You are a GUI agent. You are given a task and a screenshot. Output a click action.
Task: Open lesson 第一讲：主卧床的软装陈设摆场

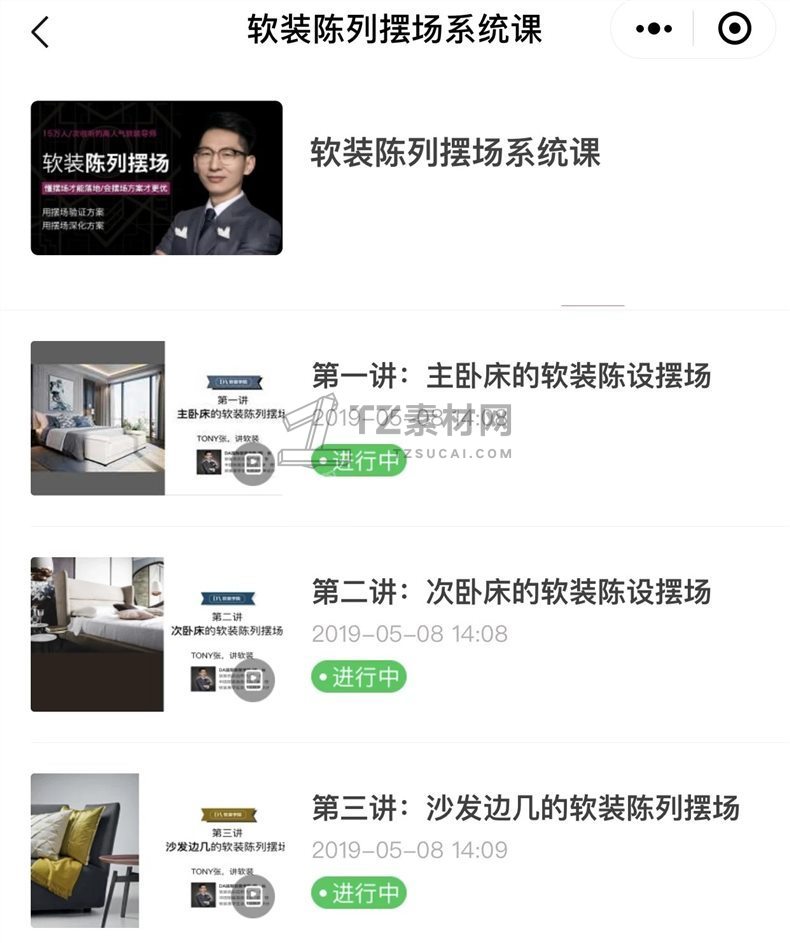point(511,377)
